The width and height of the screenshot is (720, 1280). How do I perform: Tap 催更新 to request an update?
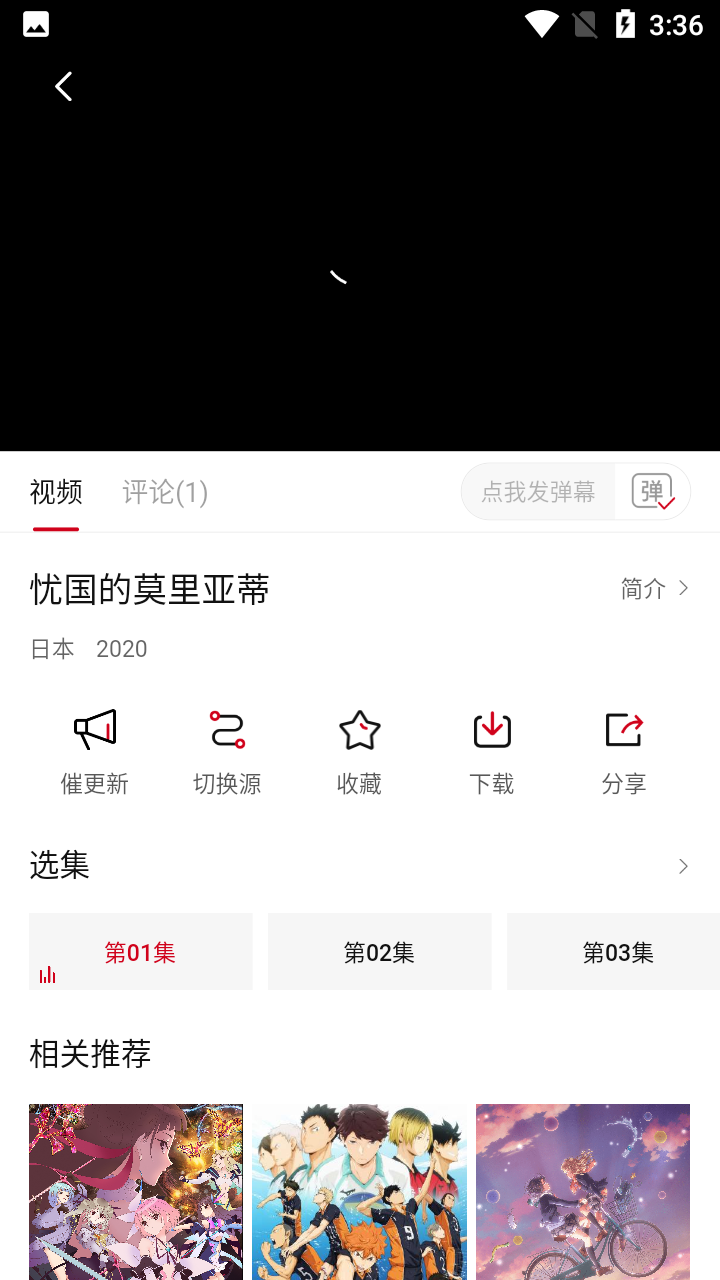tap(95, 751)
